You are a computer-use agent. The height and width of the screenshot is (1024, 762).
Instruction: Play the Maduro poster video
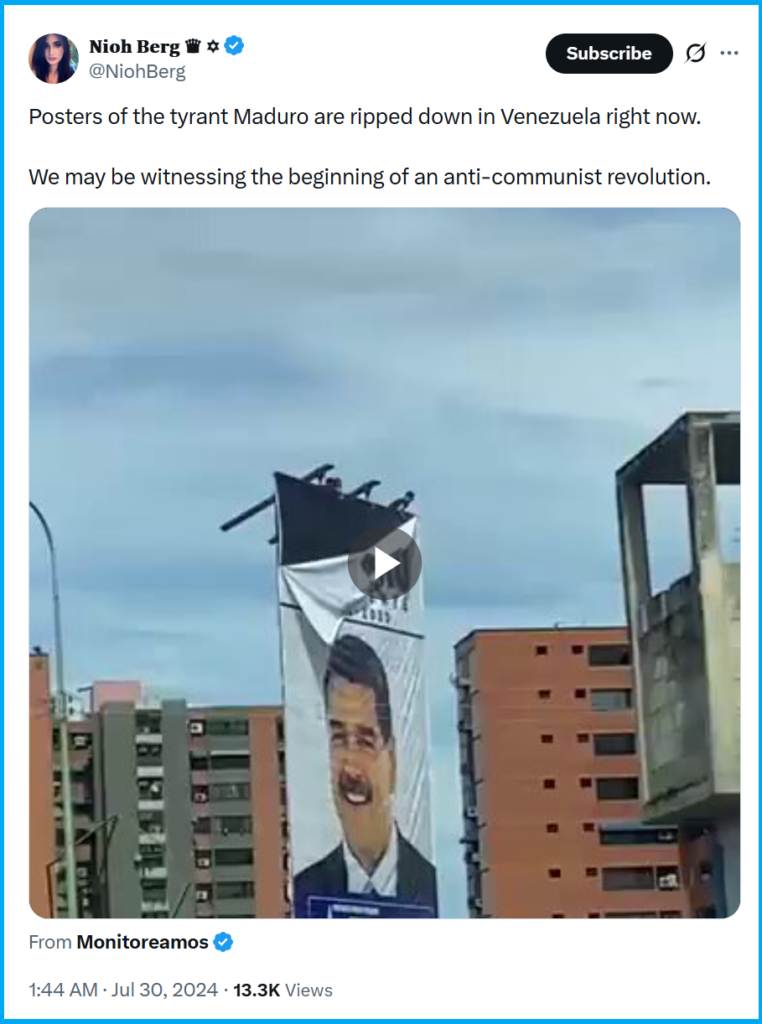tap(384, 564)
